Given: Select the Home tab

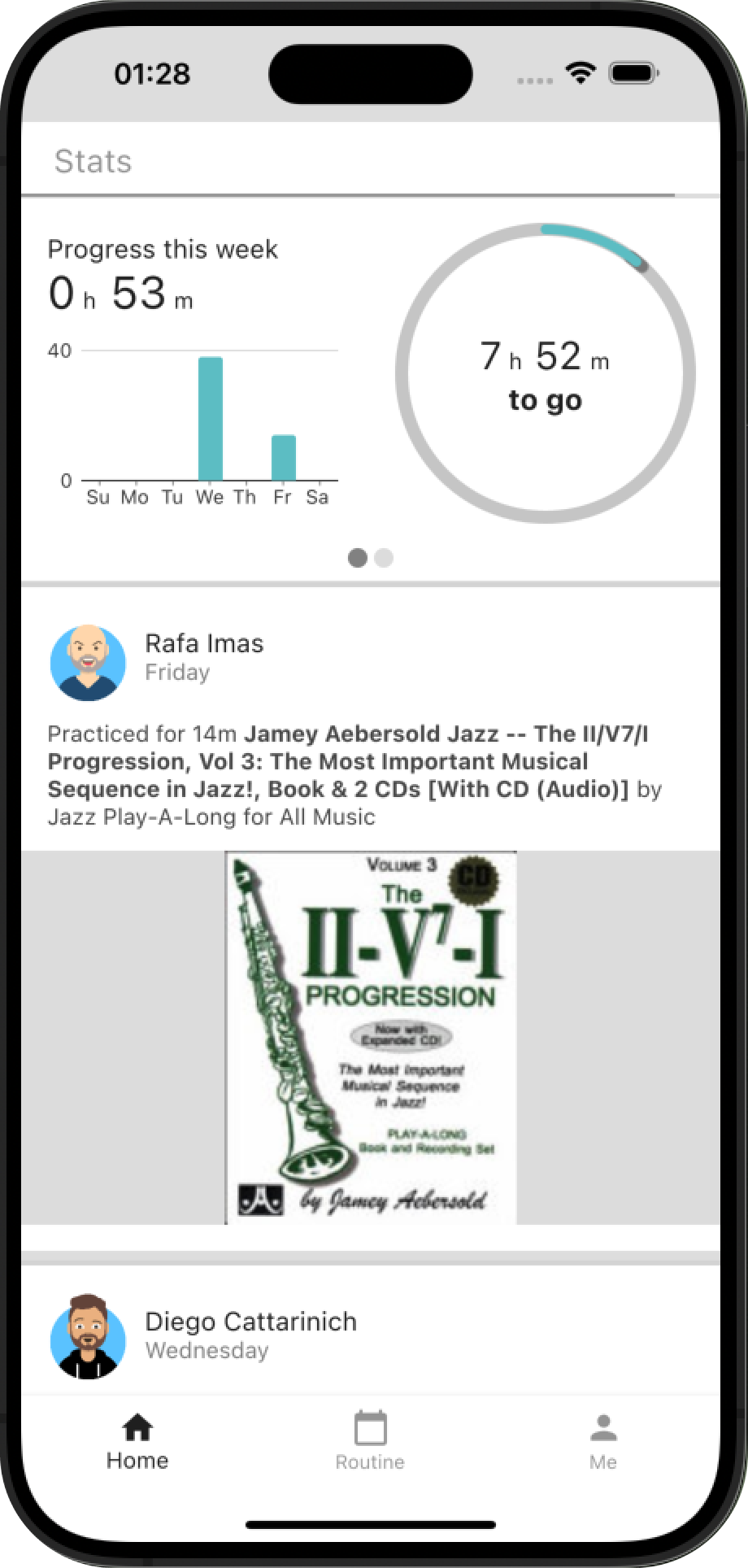Looking at the screenshot, I should coord(137,1441).
